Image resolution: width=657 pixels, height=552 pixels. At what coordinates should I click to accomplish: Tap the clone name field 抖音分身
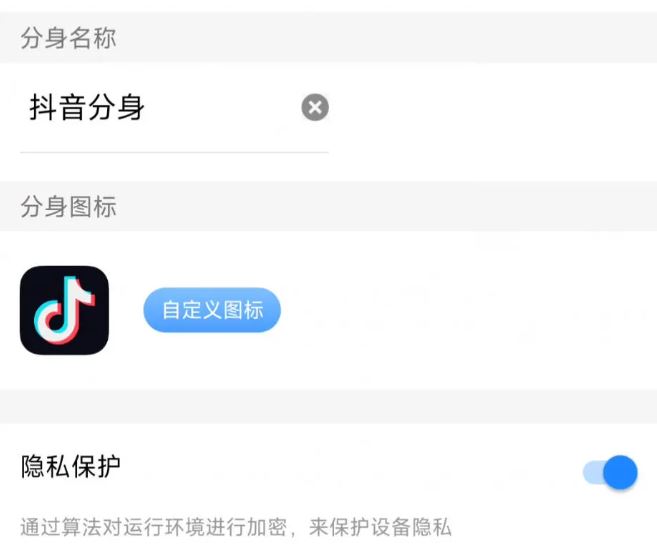pyautogui.click(x=150, y=108)
